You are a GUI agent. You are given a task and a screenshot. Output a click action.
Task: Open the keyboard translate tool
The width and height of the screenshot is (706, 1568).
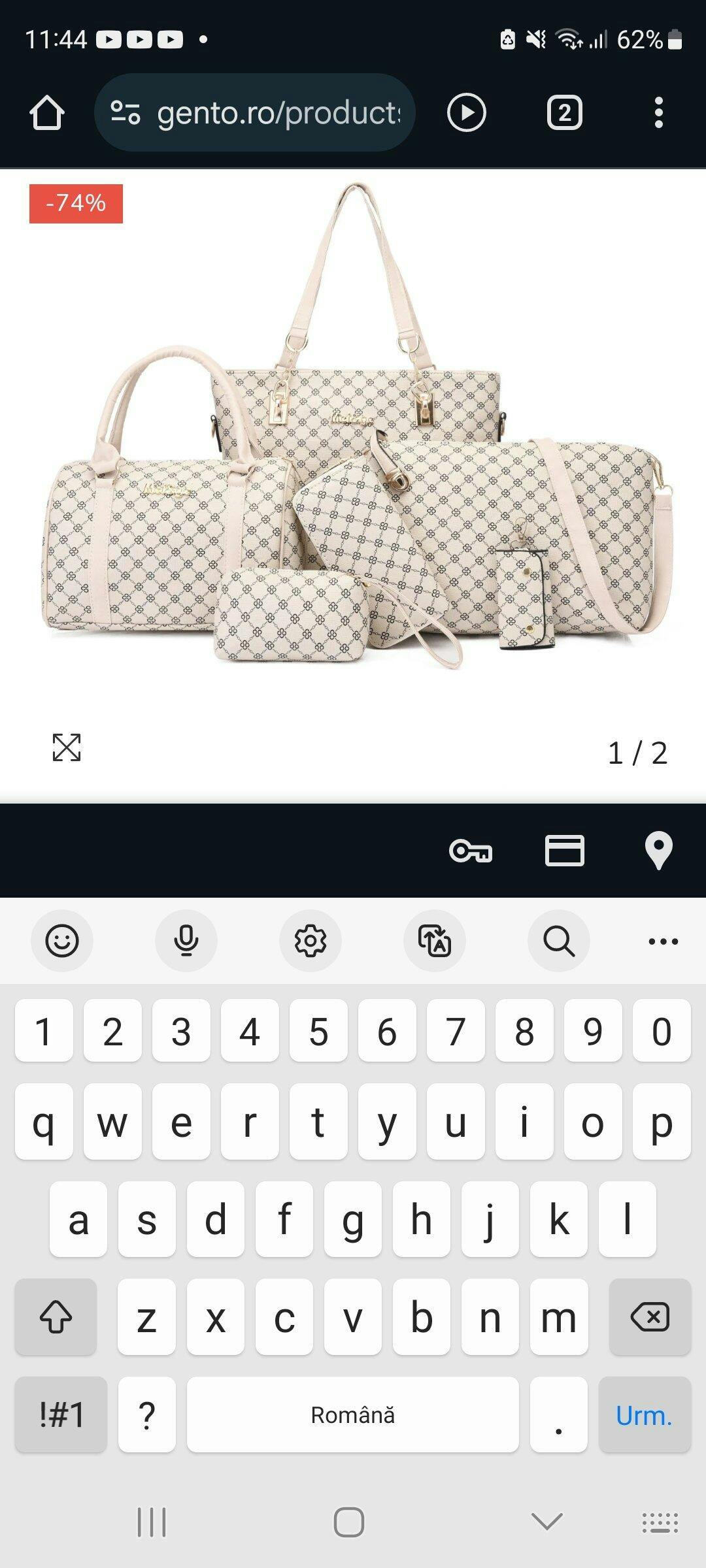click(435, 941)
